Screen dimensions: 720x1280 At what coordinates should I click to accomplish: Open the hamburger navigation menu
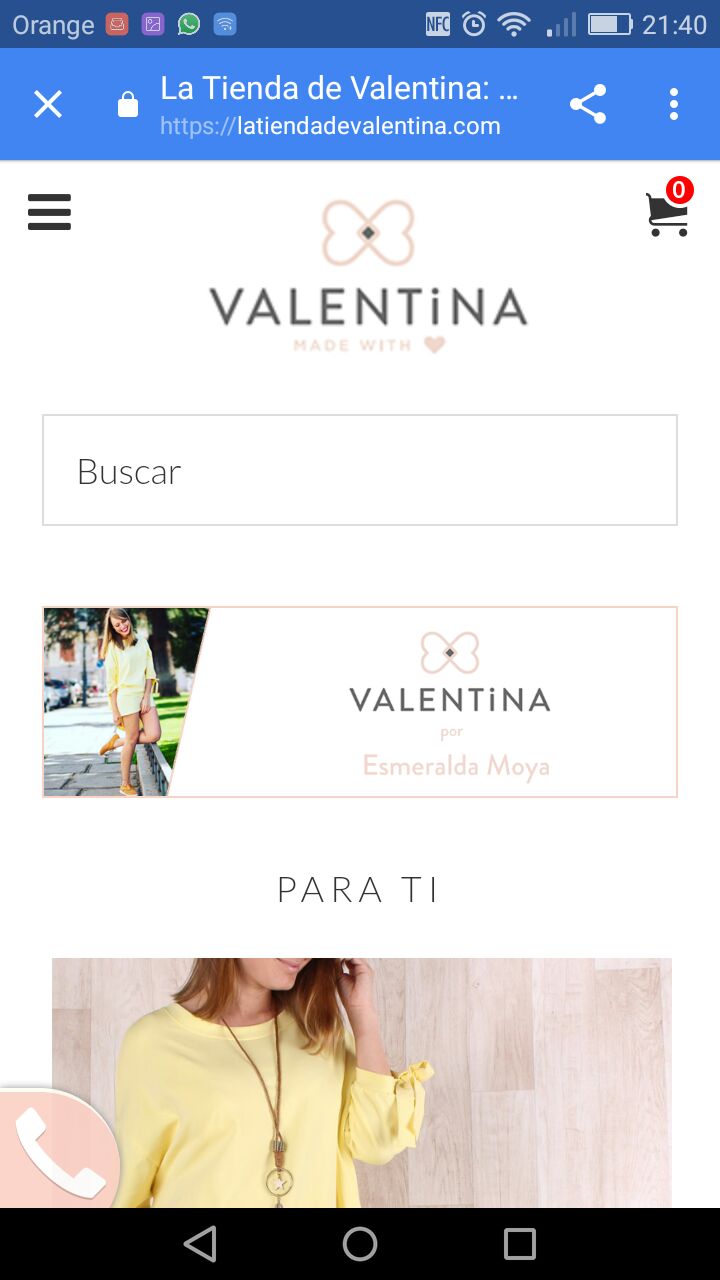[x=49, y=212]
